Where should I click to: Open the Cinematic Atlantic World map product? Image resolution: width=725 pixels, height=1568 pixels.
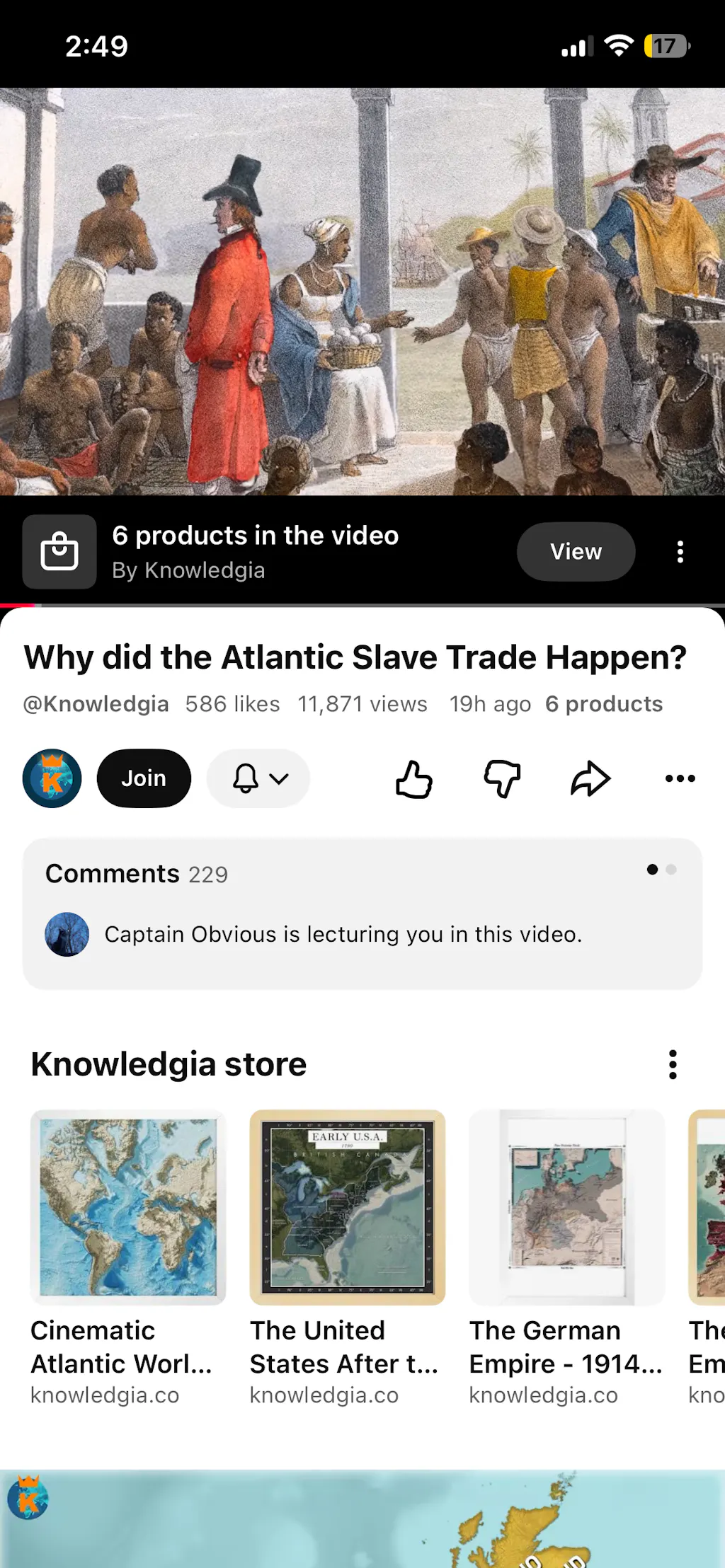coord(128,1207)
